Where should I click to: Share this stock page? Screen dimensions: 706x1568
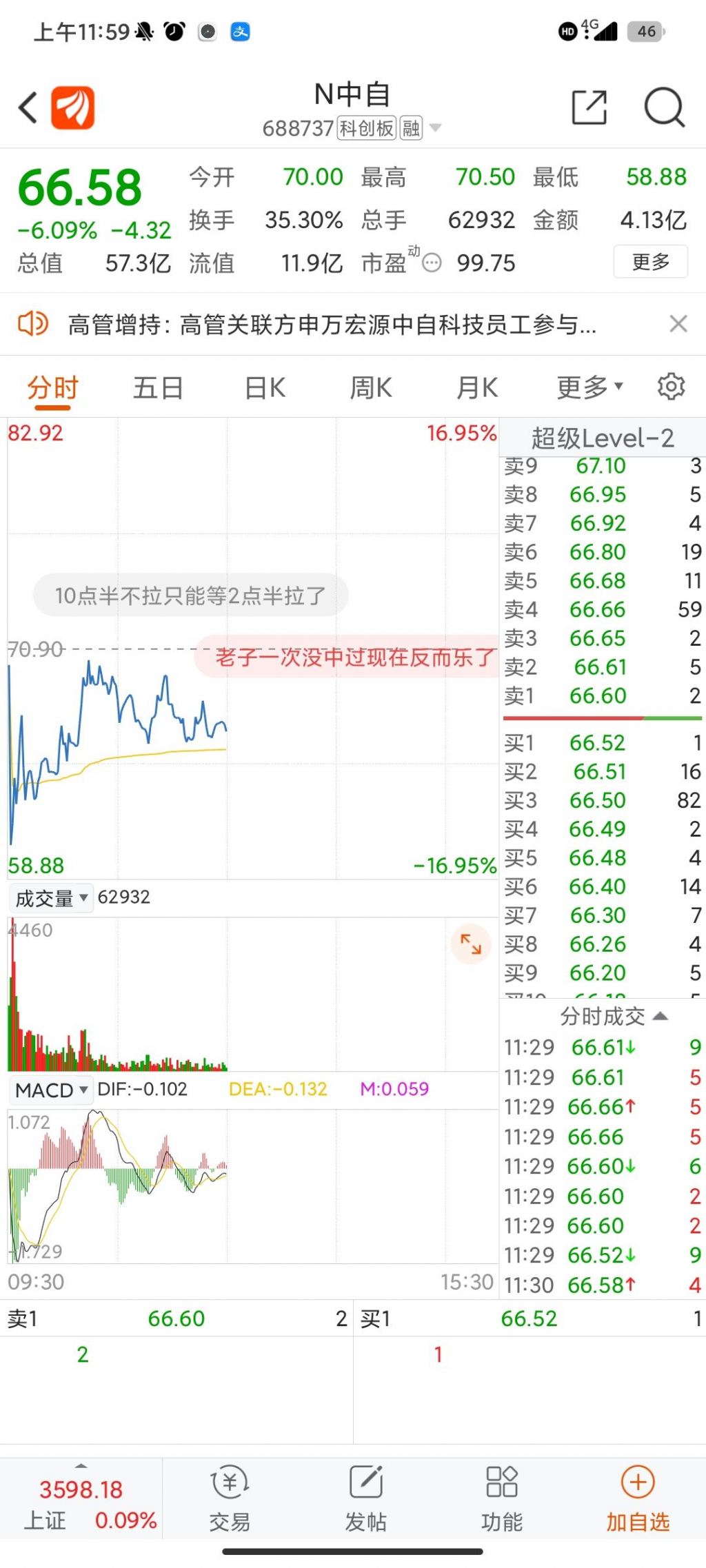pyautogui.click(x=589, y=108)
